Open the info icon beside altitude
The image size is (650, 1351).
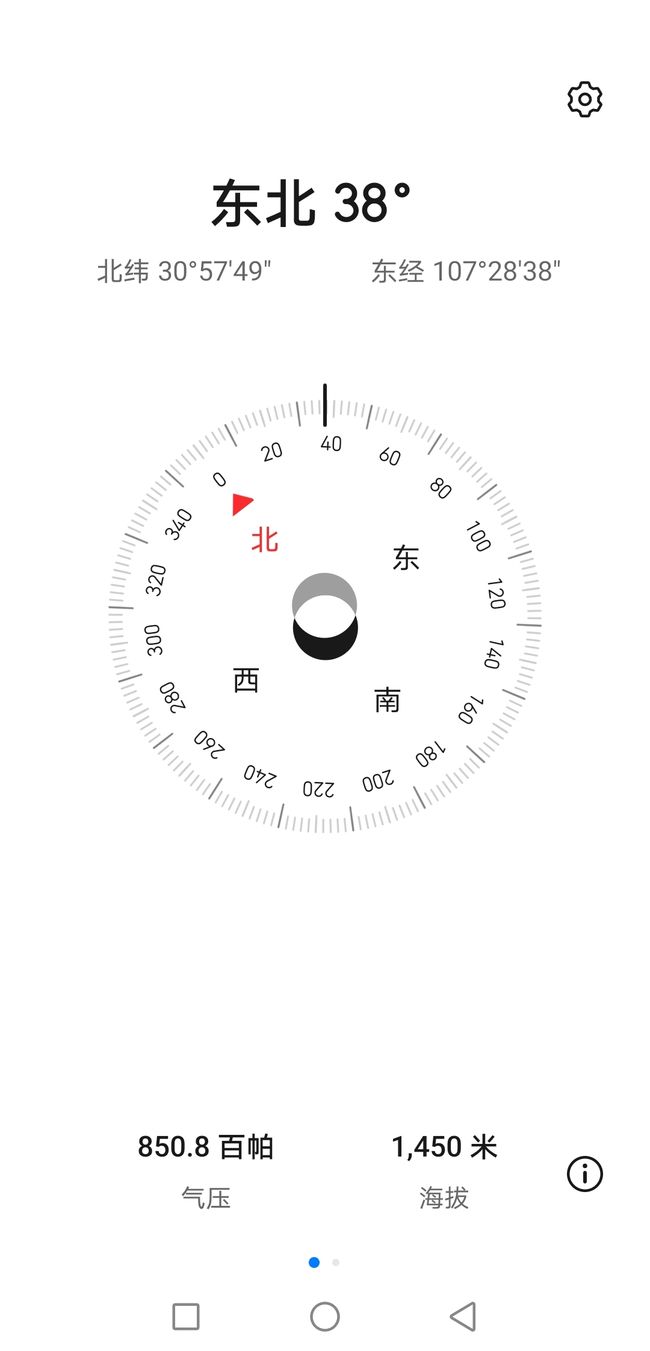click(x=585, y=1173)
